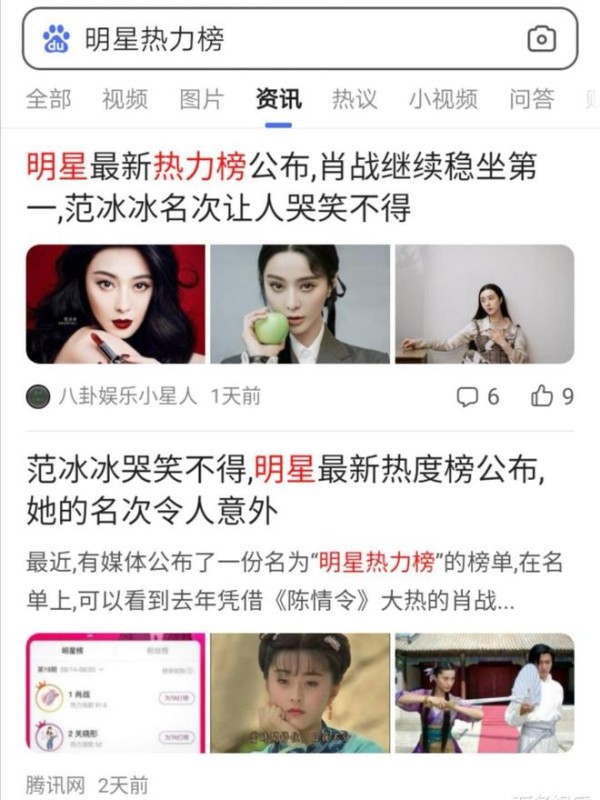
Task: View comments on 八卦娱乐小星人's article
Action: point(477,396)
